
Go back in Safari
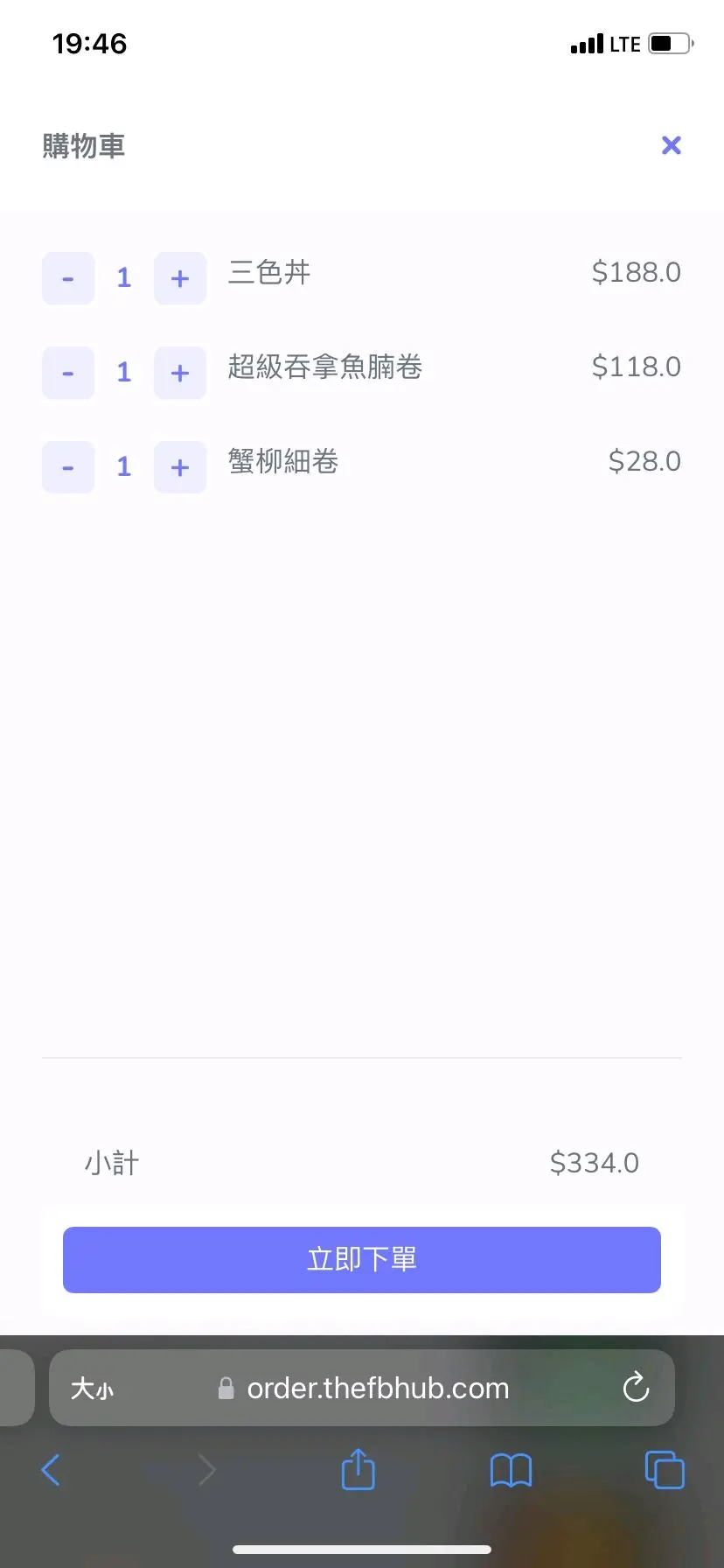coord(51,1470)
